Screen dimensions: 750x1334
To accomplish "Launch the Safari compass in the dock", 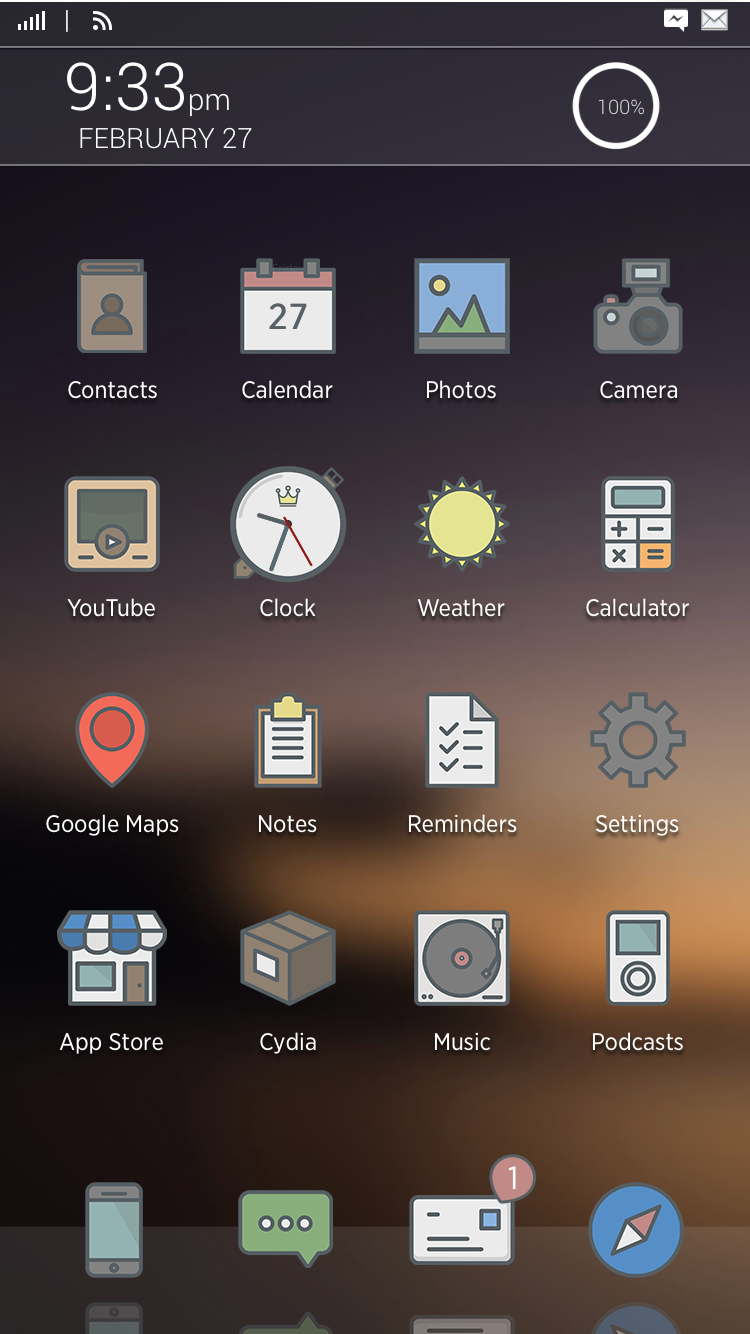I will point(635,1230).
